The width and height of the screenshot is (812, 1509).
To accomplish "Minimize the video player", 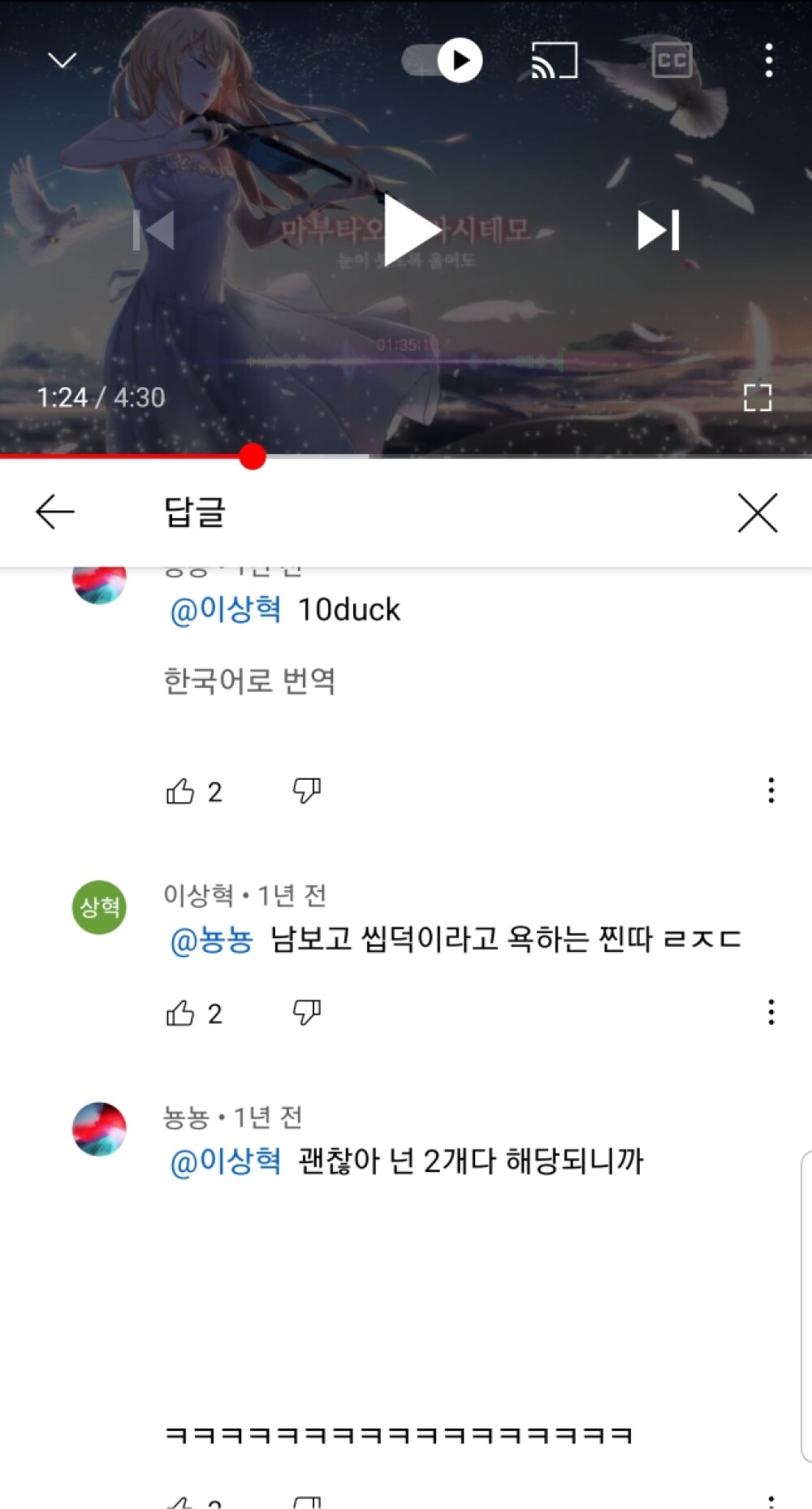I will 63,60.
